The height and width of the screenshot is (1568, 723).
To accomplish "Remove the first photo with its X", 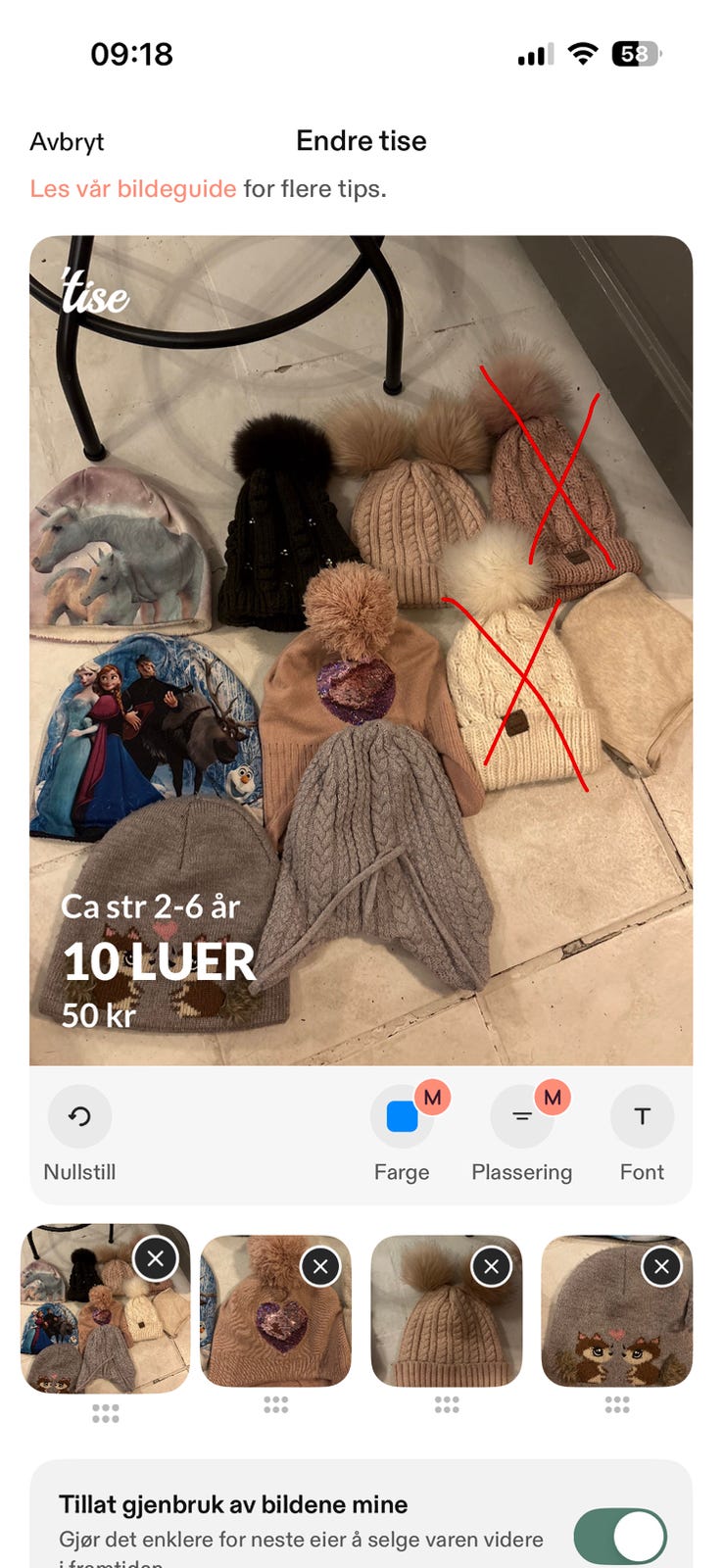I will (x=156, y=1258).
